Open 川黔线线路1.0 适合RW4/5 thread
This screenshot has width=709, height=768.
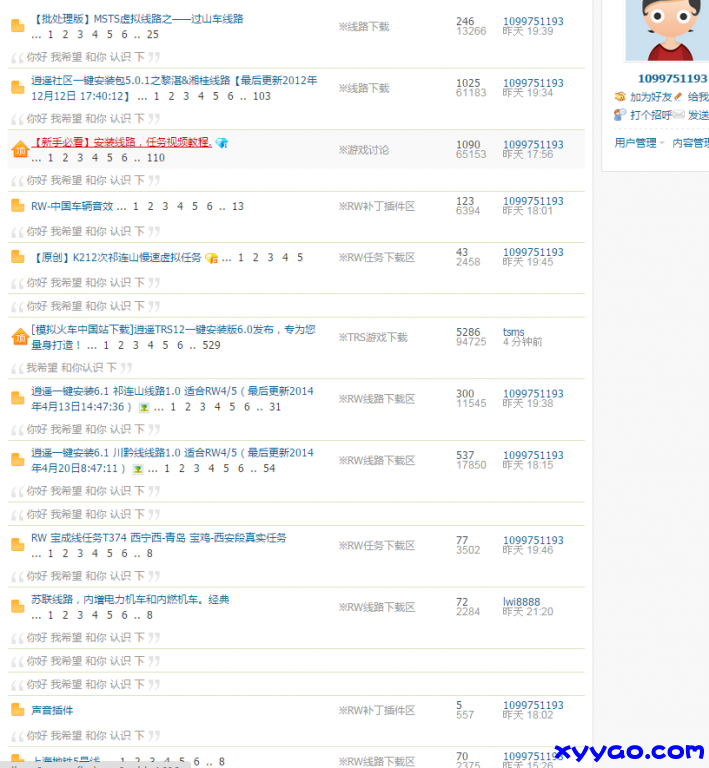coord(172,453)
